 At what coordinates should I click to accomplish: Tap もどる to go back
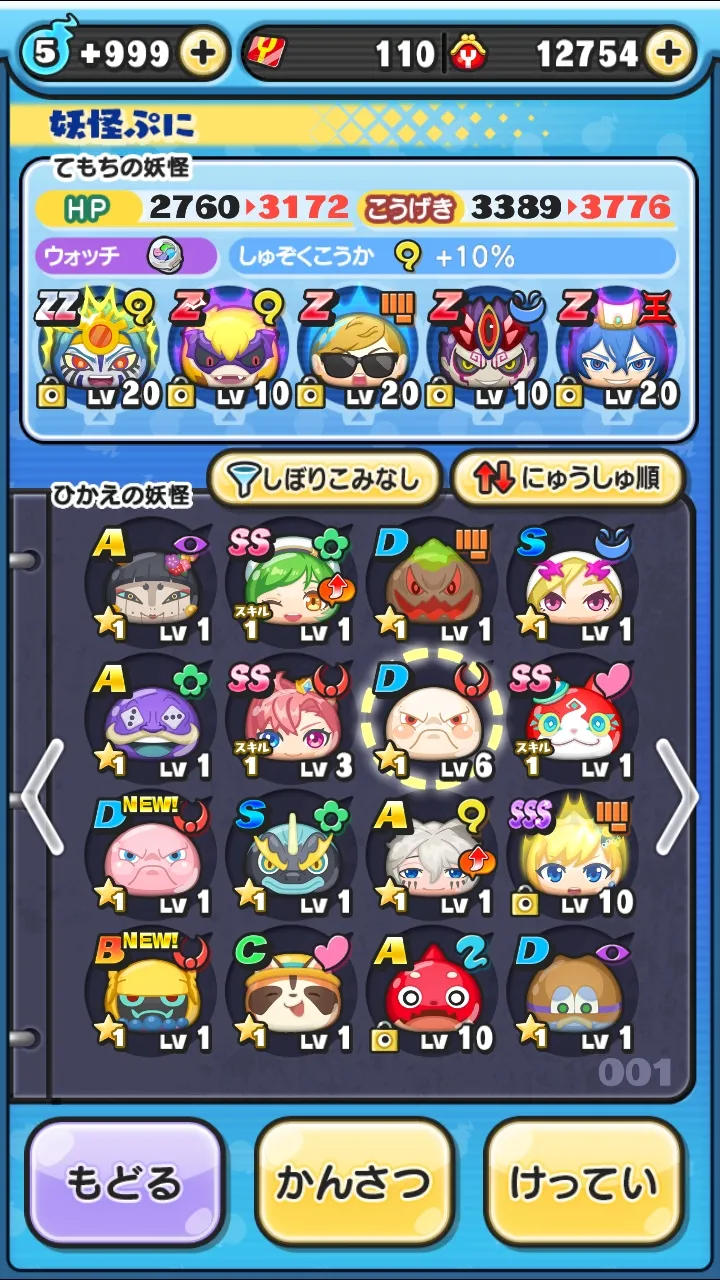click(x=125, y=1183)
